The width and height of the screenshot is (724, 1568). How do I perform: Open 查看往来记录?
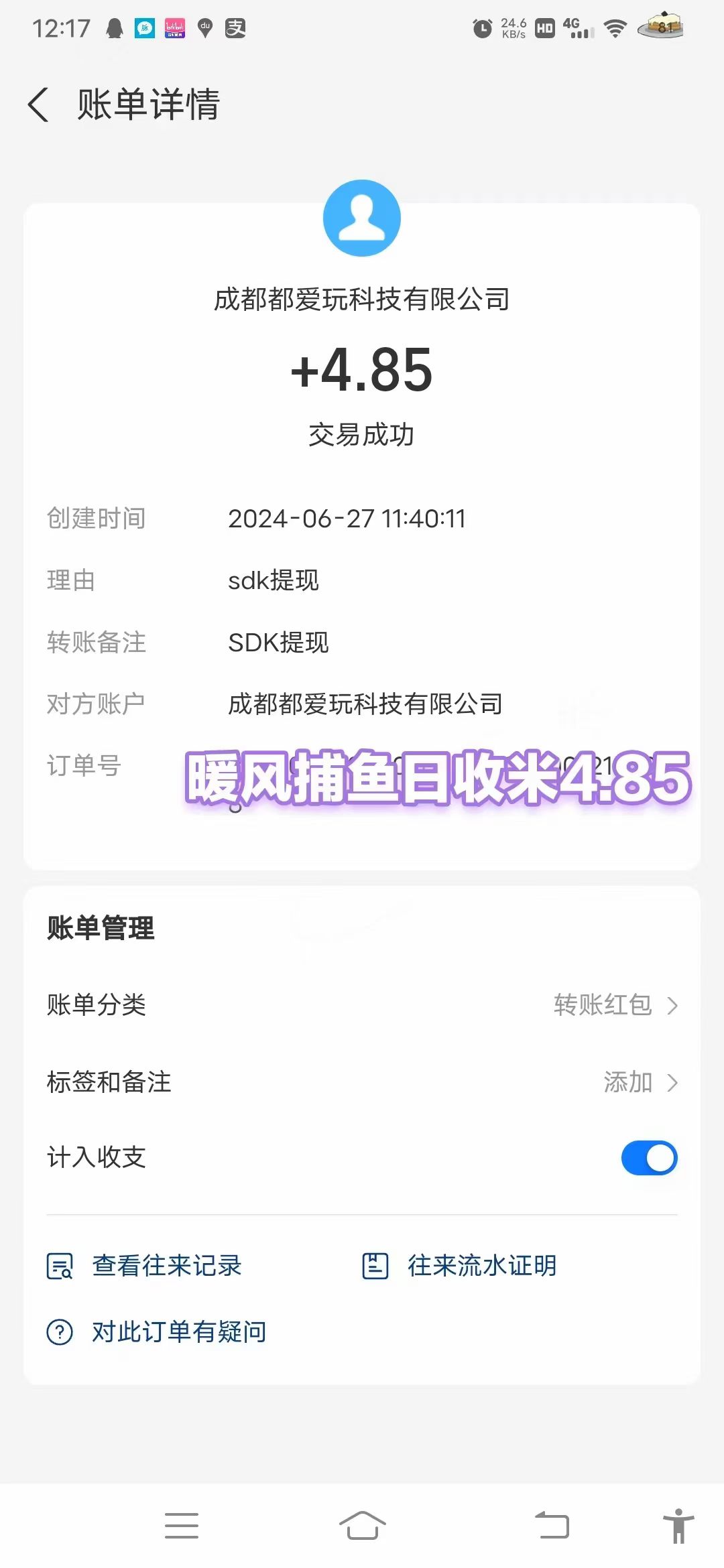pyautogui.click(x=144, y=1266)
